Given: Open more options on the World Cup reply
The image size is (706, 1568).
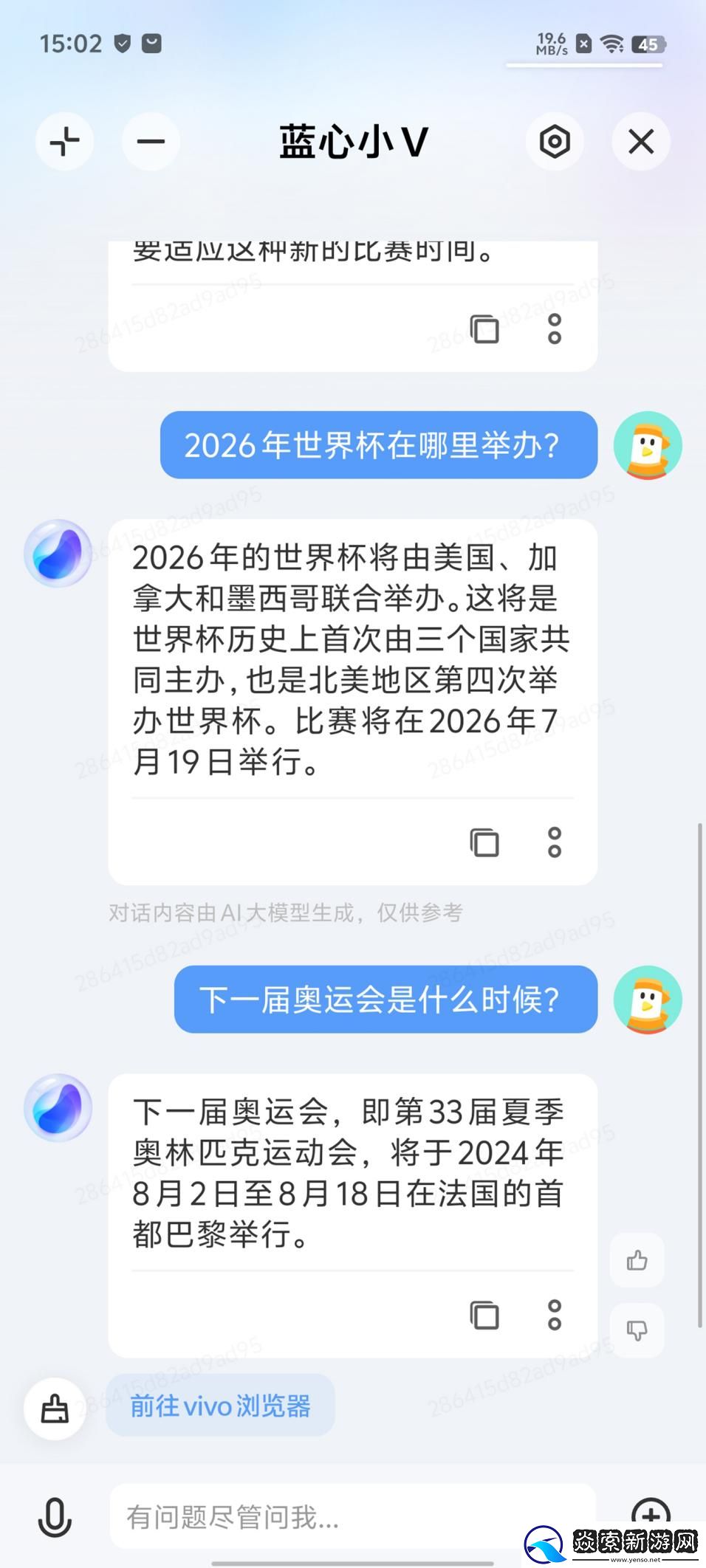Looking at the screenshot, I should tap(555, 843).
